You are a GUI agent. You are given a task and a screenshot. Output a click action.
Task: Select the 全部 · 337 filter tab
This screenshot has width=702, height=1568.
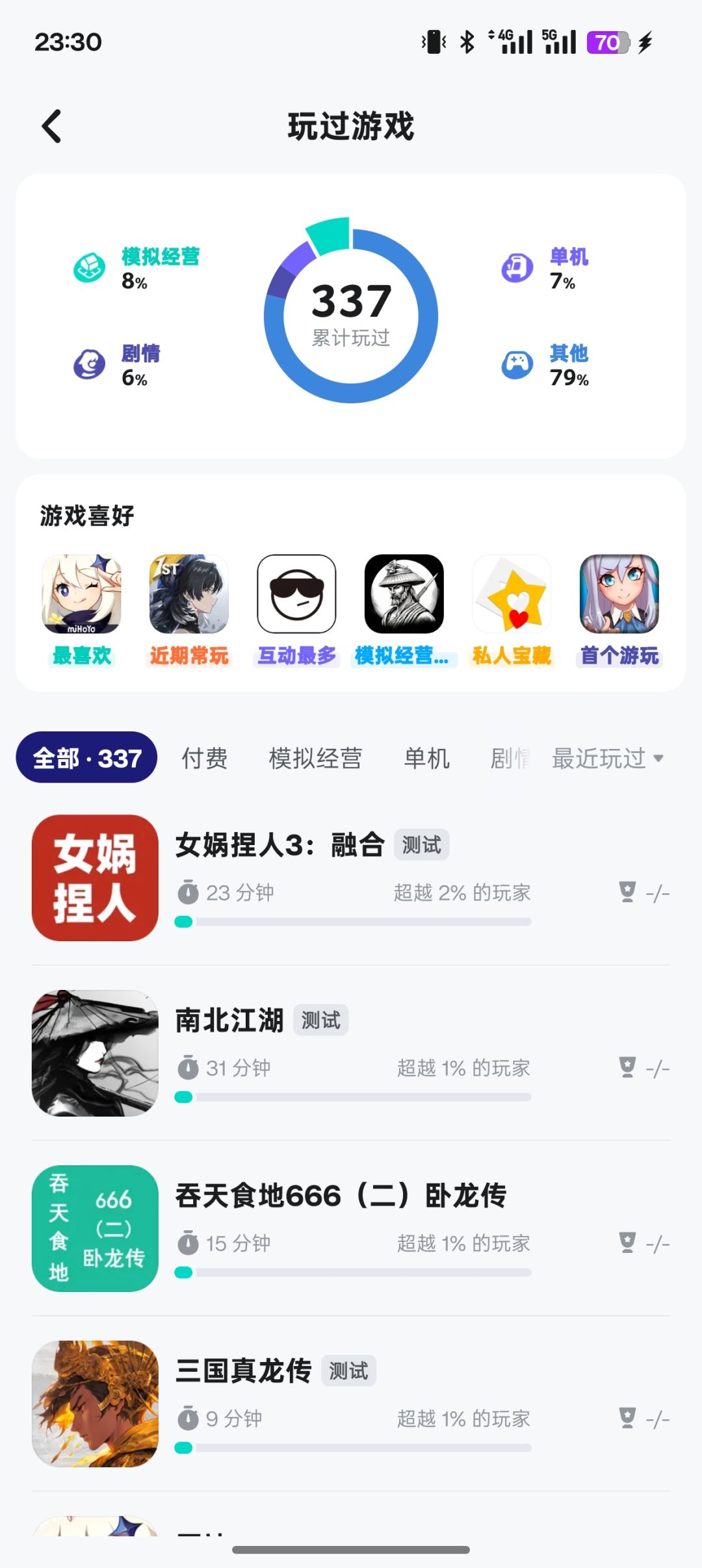click(x=86, y=757)
